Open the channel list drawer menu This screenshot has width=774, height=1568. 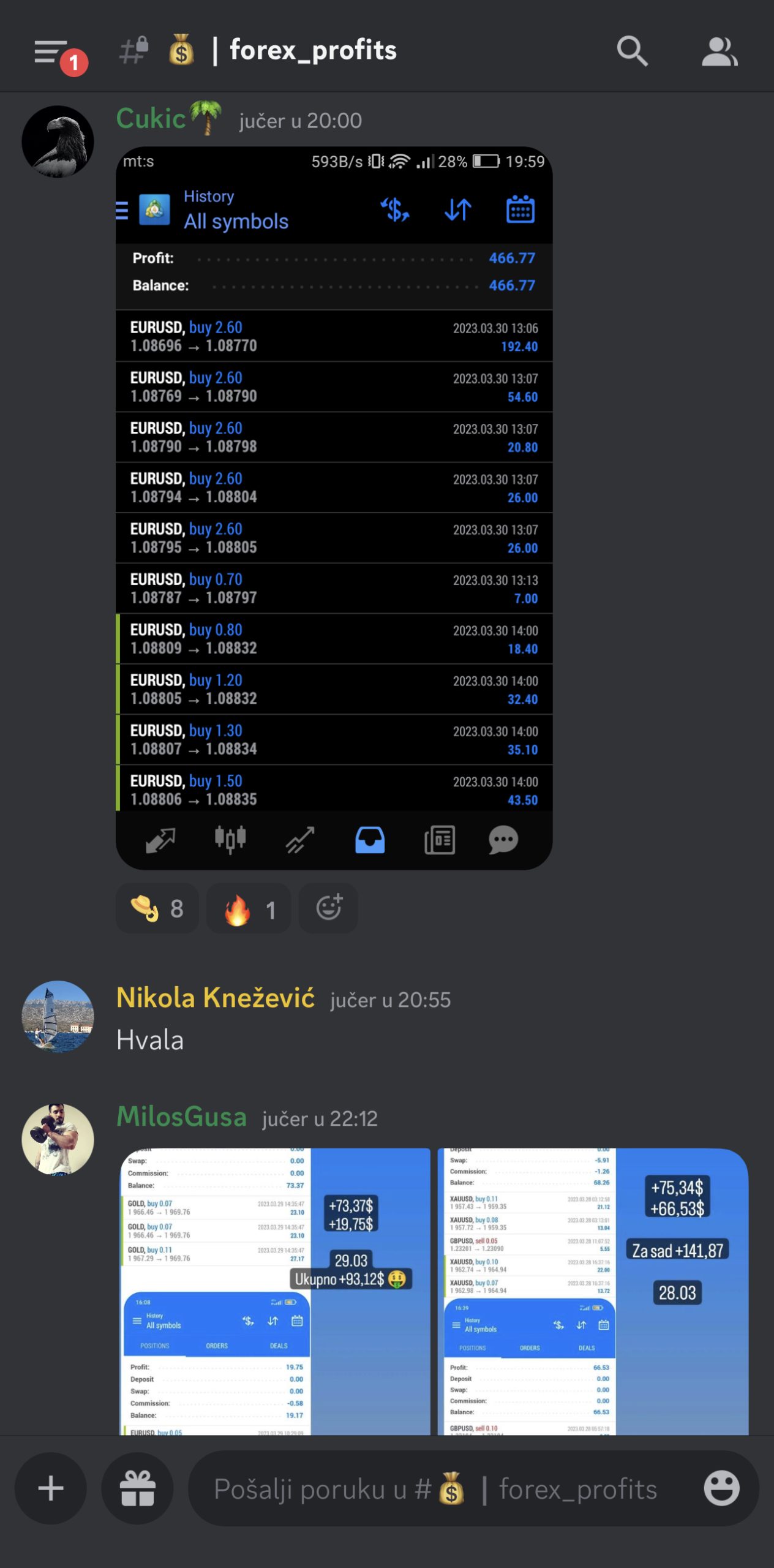pyautogui.click(x=51, y=53)
